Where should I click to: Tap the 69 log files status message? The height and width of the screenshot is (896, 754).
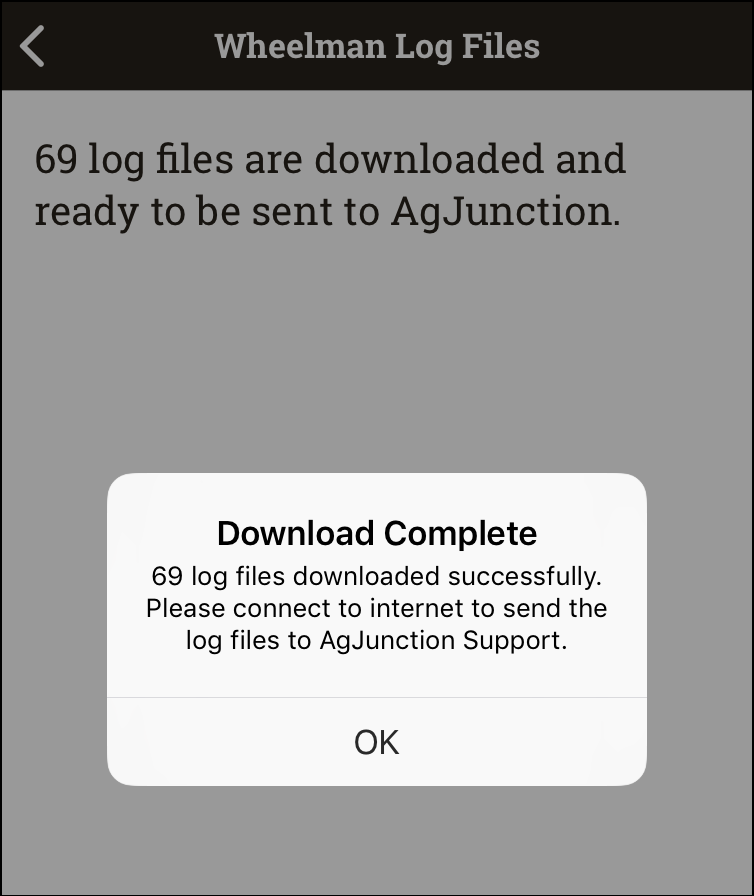point(330,185)
